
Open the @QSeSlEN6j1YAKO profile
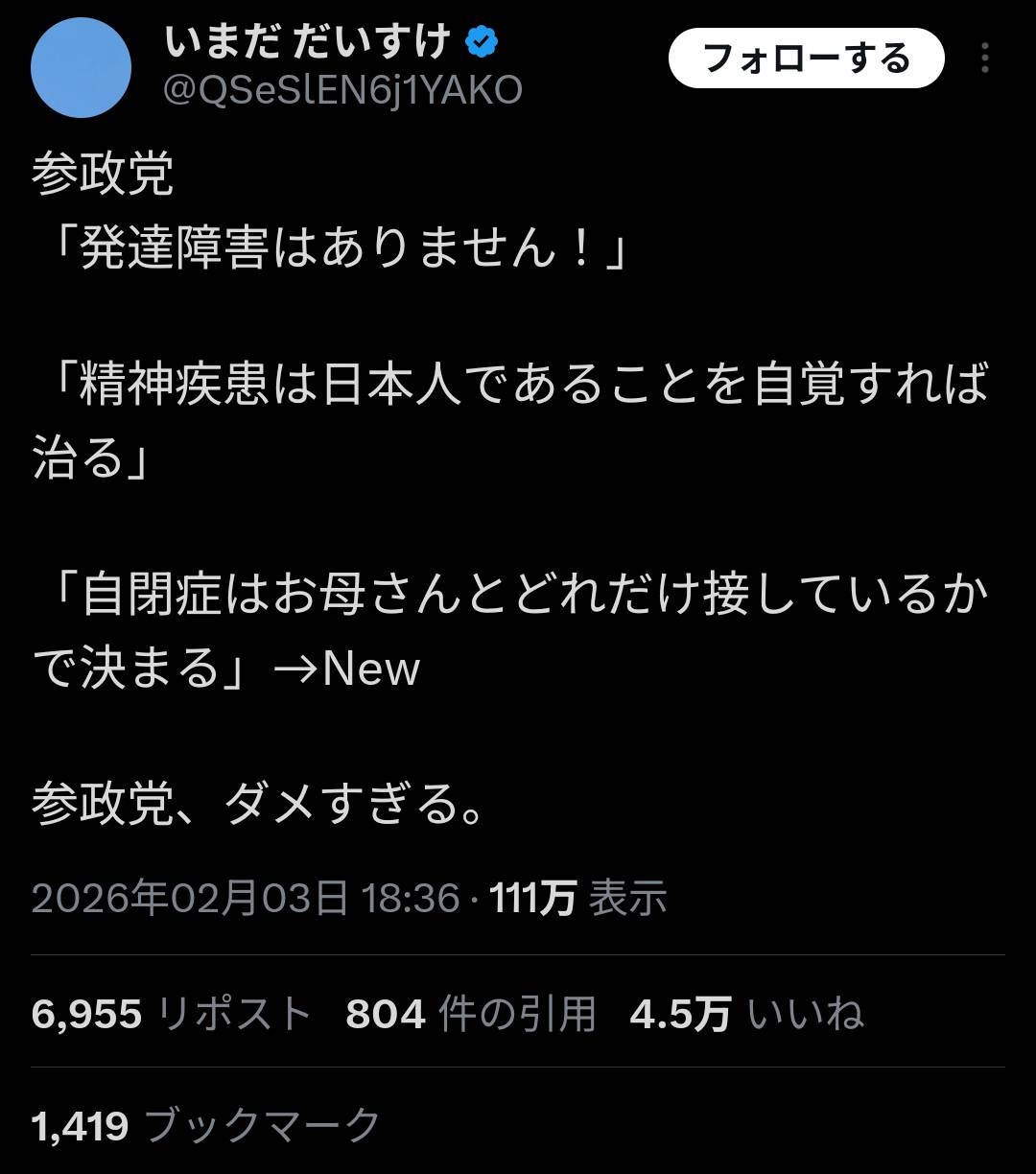click(x=342, y=90)
